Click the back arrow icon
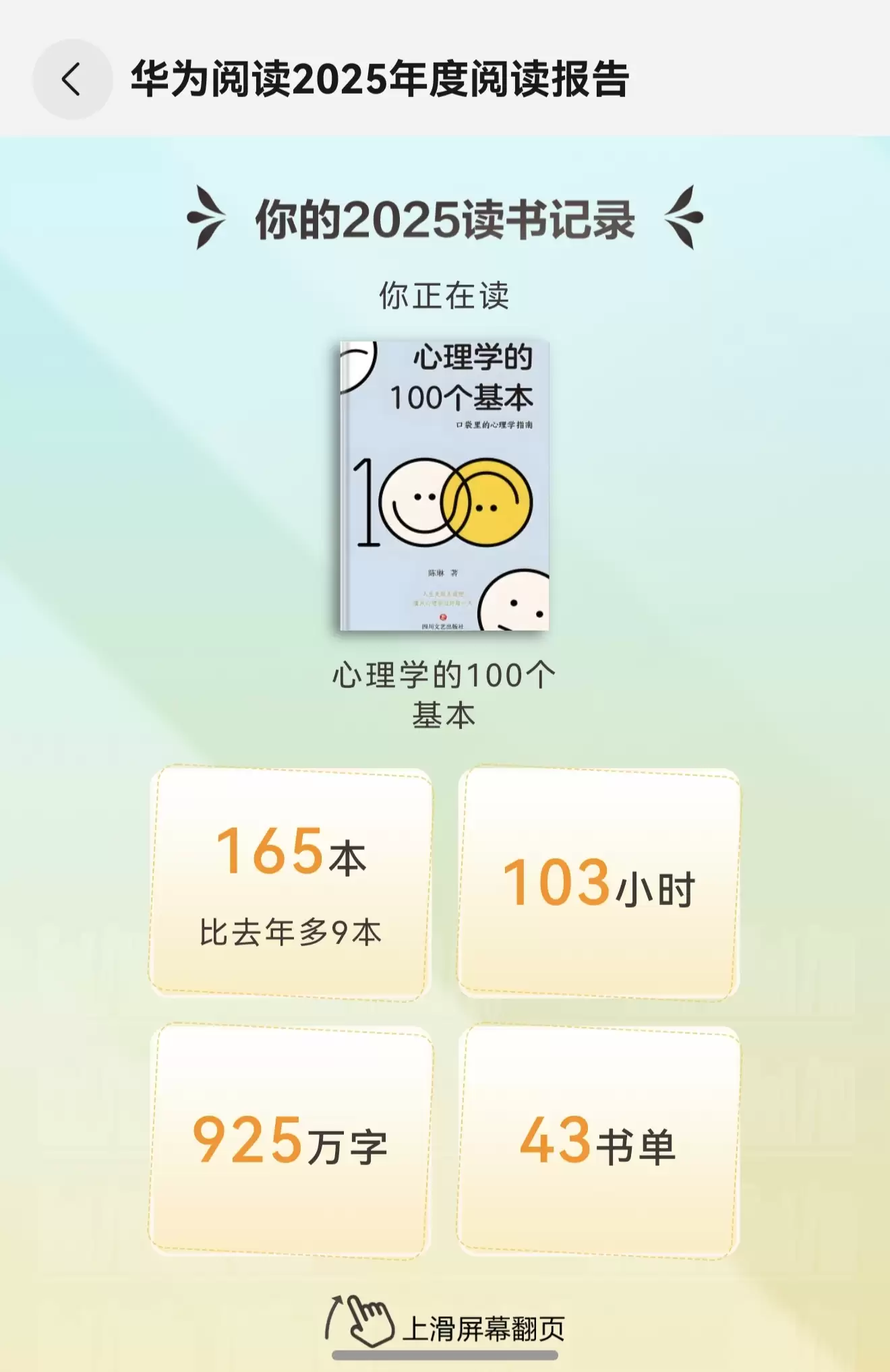This screenshot has width=890, height=1372. click(x=69, y=76)
